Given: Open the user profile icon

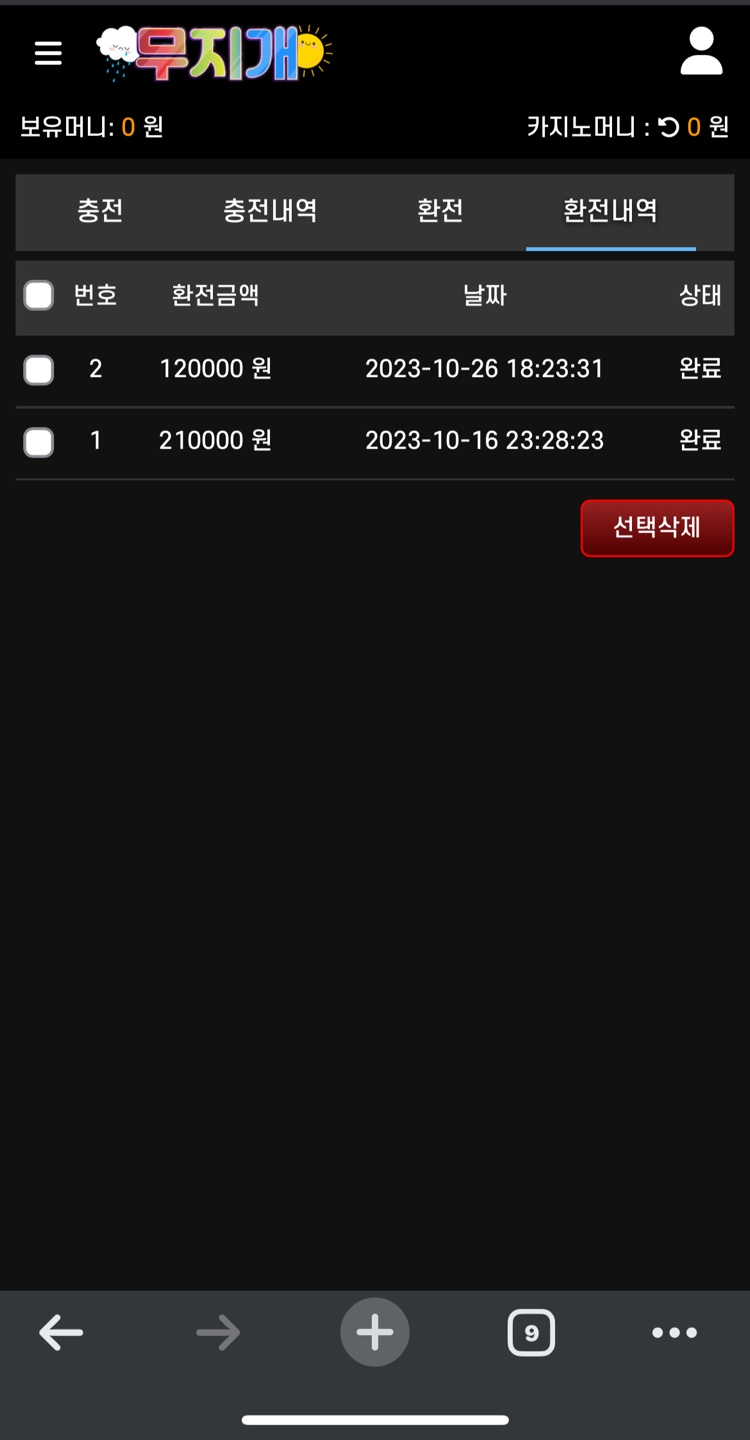Looking at the screenshot, I should click(701, 52).
